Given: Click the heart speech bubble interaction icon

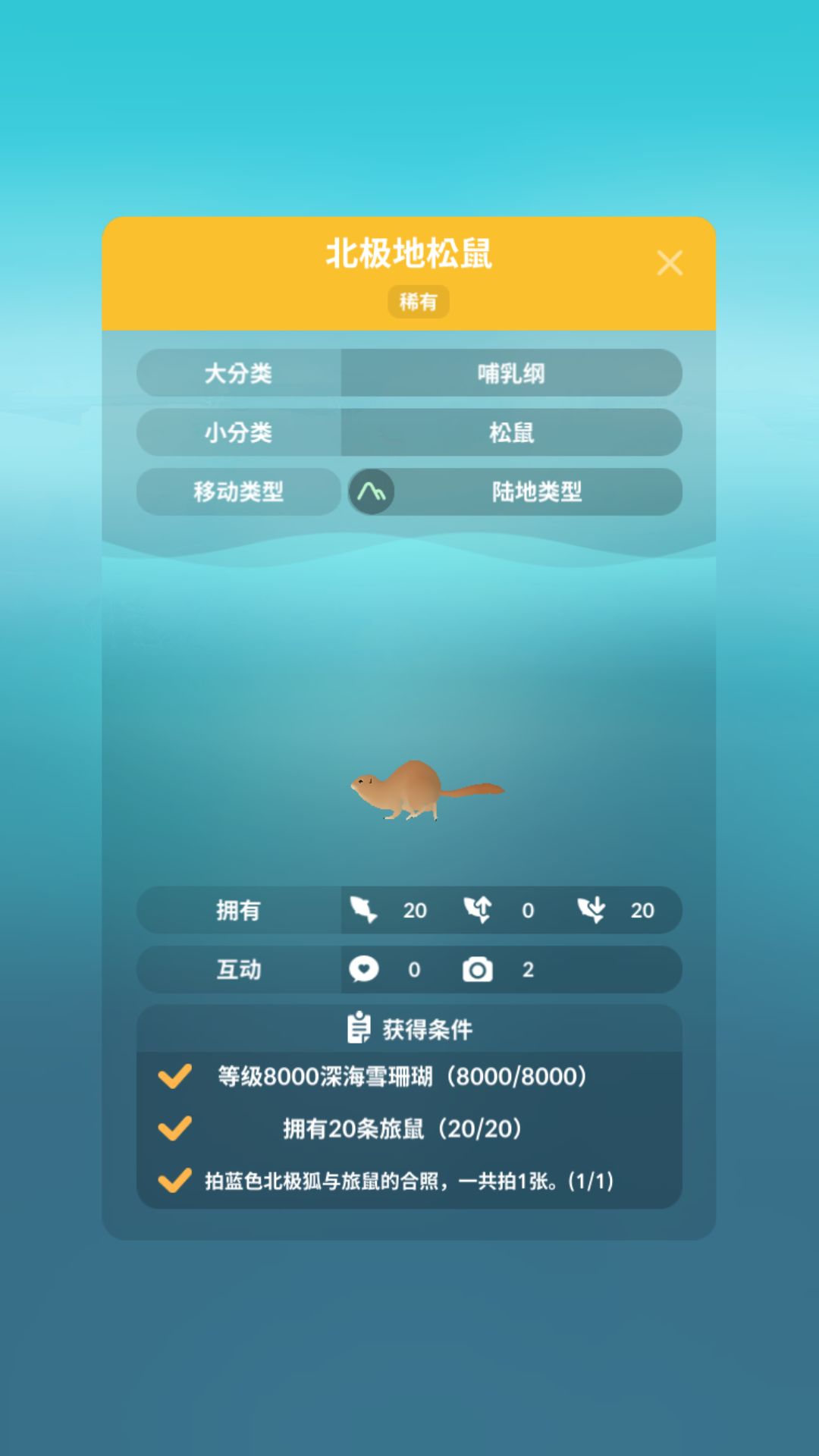Looking at the screenshot, I should [366, 969].
